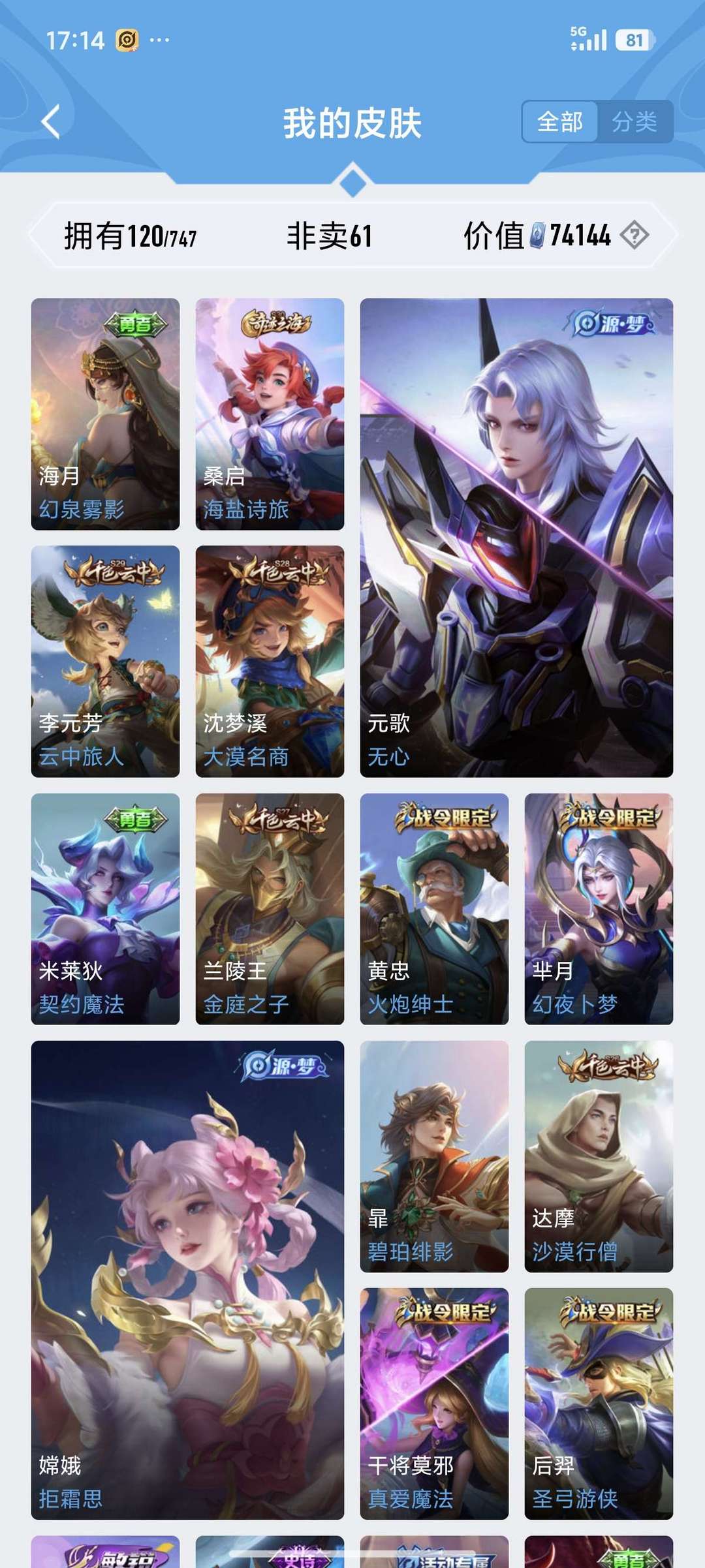Tap the back arrow to leave 我的皮肤
Image resolution: width=705 pixels, height=1568 pixels.
pos(51,121)
